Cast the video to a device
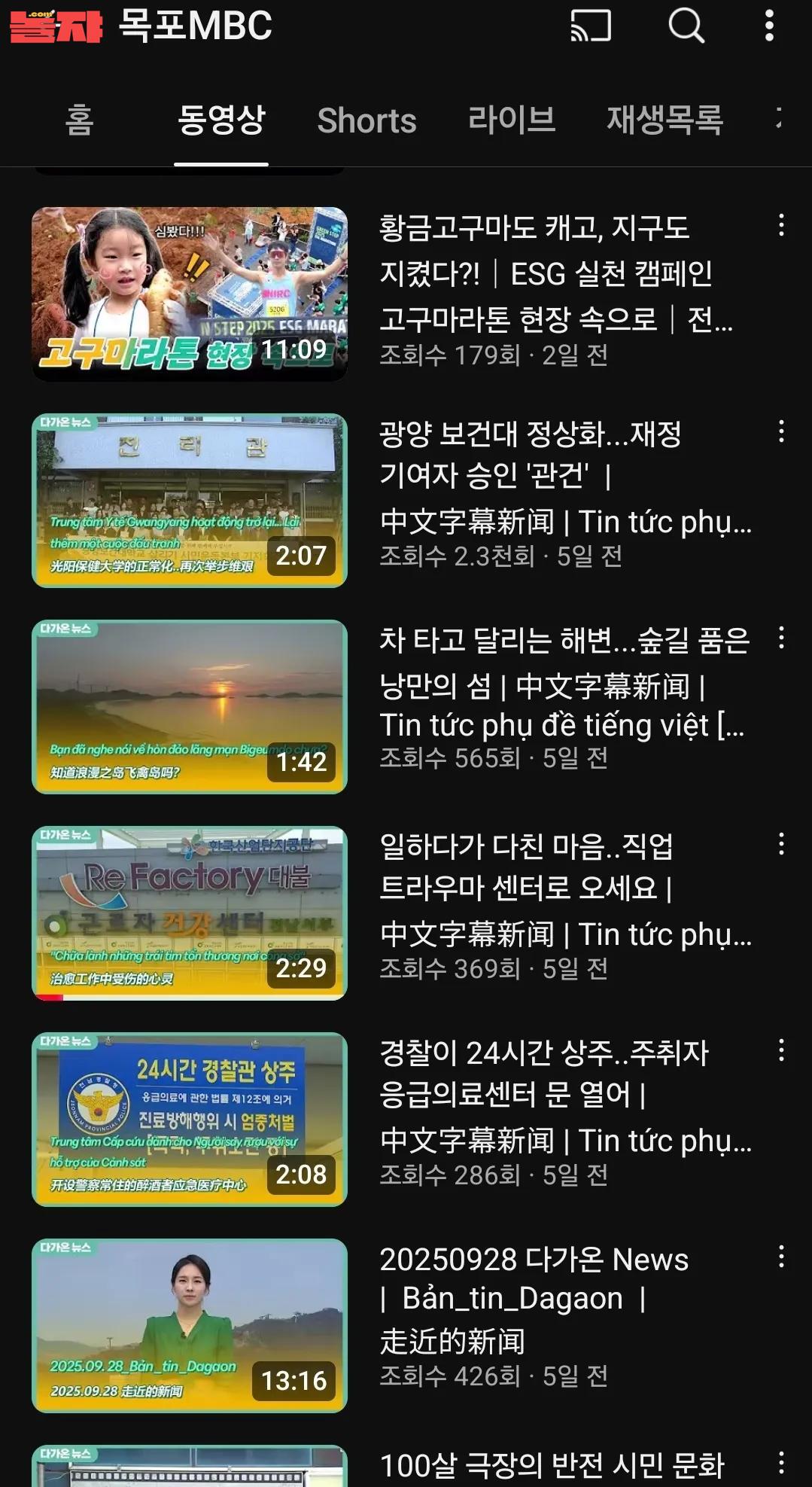 [591, 26]
